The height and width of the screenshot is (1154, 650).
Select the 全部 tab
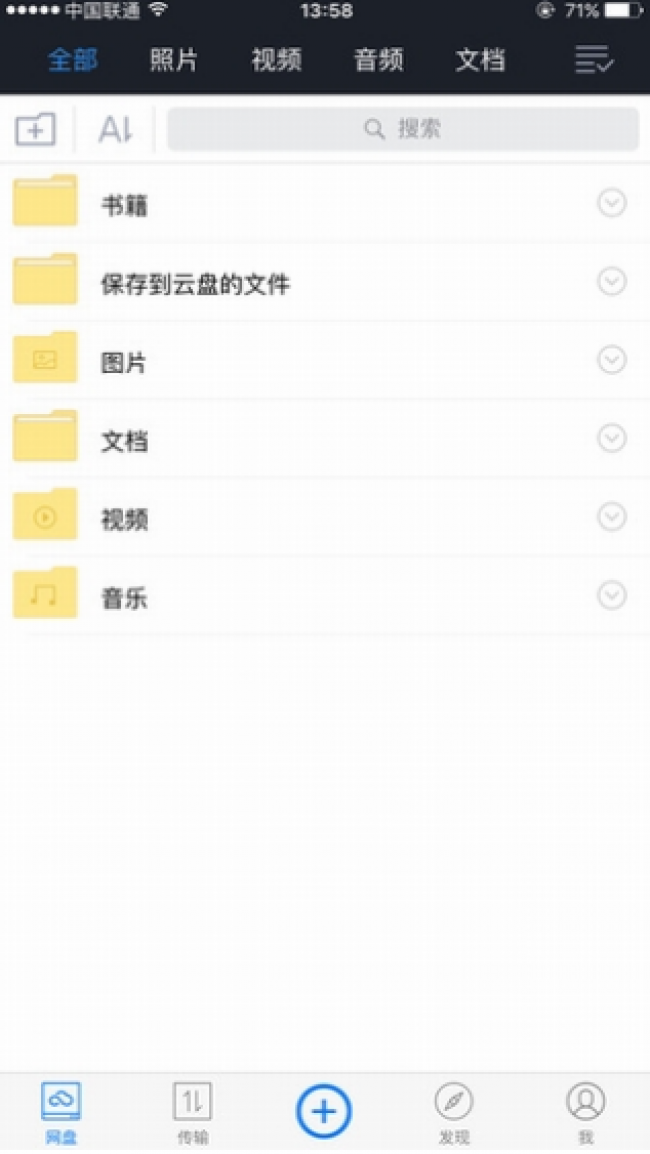(x=73, y=60)
